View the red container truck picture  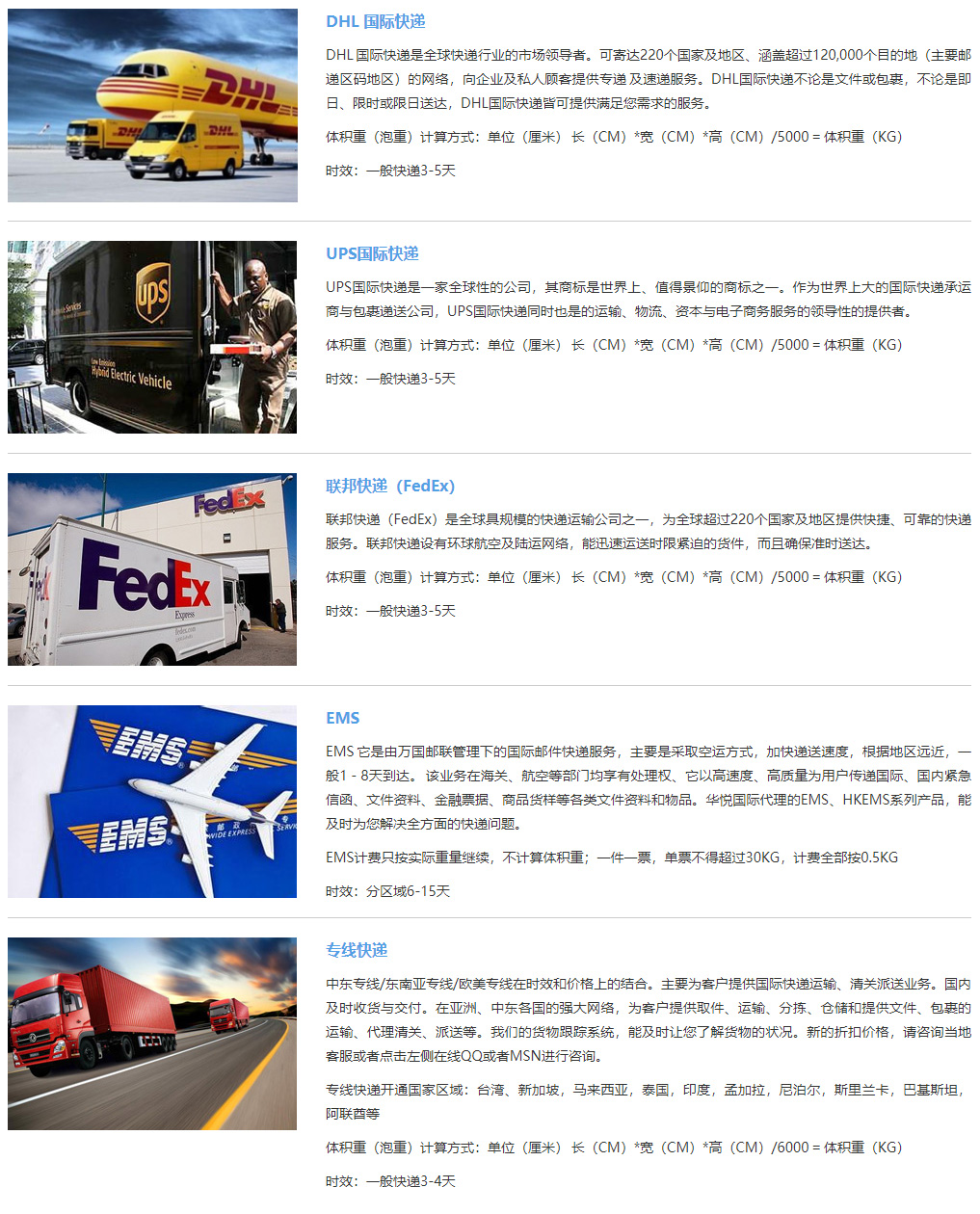pos(152,1034)
